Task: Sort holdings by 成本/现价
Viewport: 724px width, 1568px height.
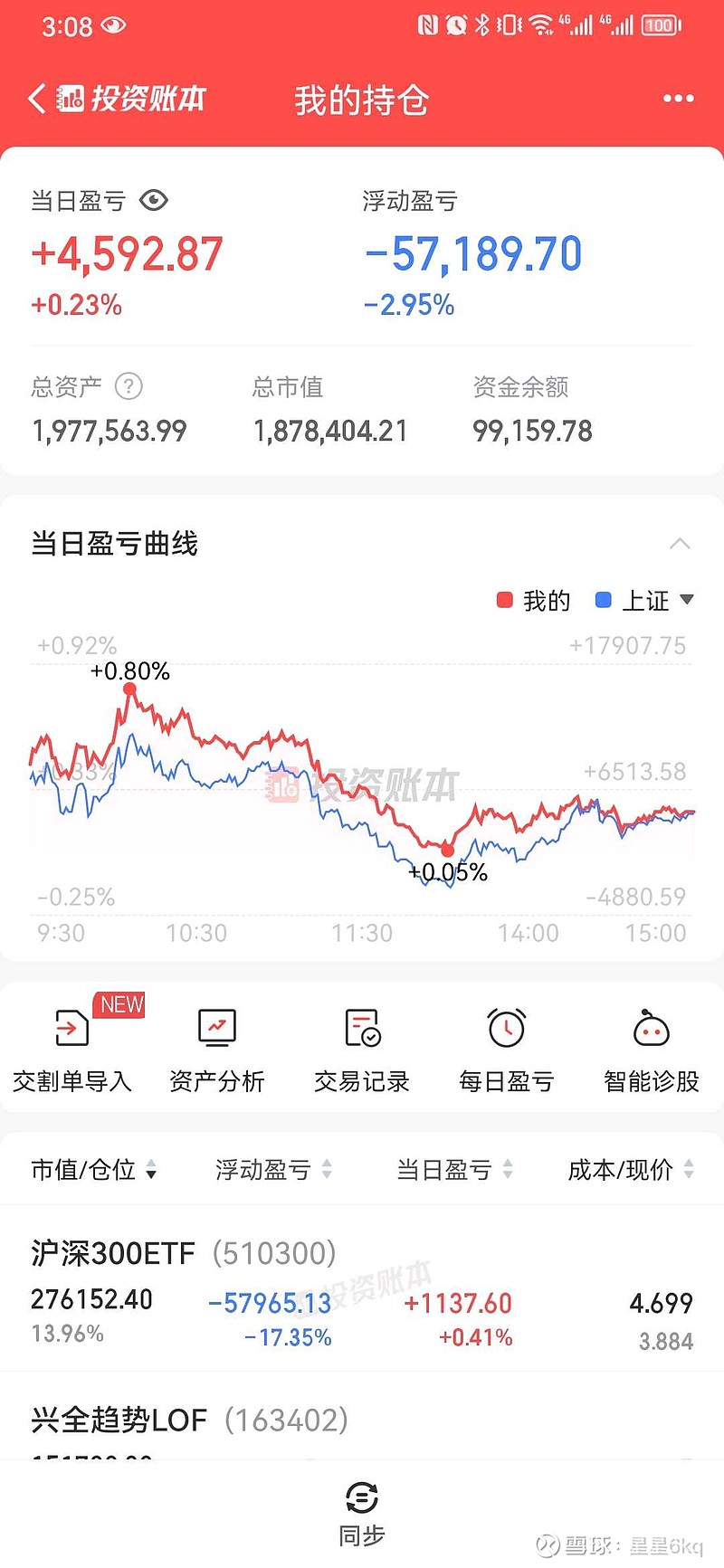Action: pos(631,1170)
